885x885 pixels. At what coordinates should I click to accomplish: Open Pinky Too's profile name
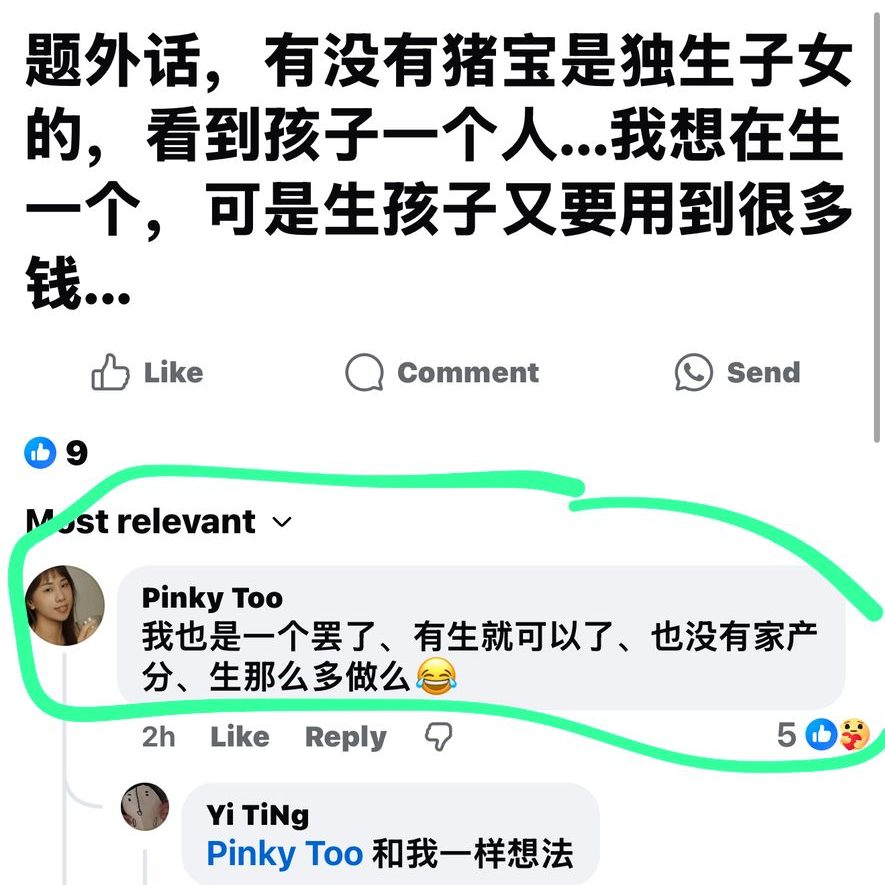(212, 598)
